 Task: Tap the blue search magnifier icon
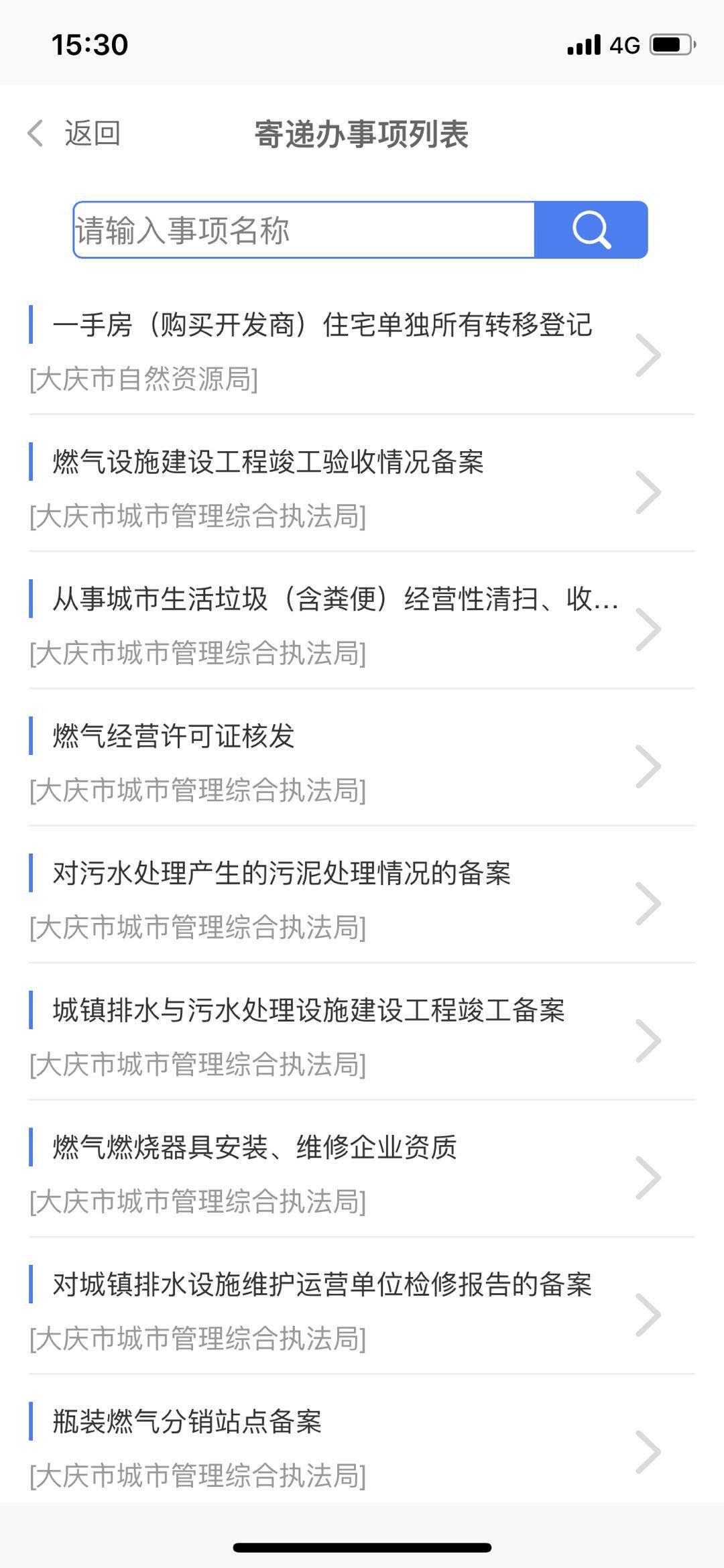pos(590,229)
